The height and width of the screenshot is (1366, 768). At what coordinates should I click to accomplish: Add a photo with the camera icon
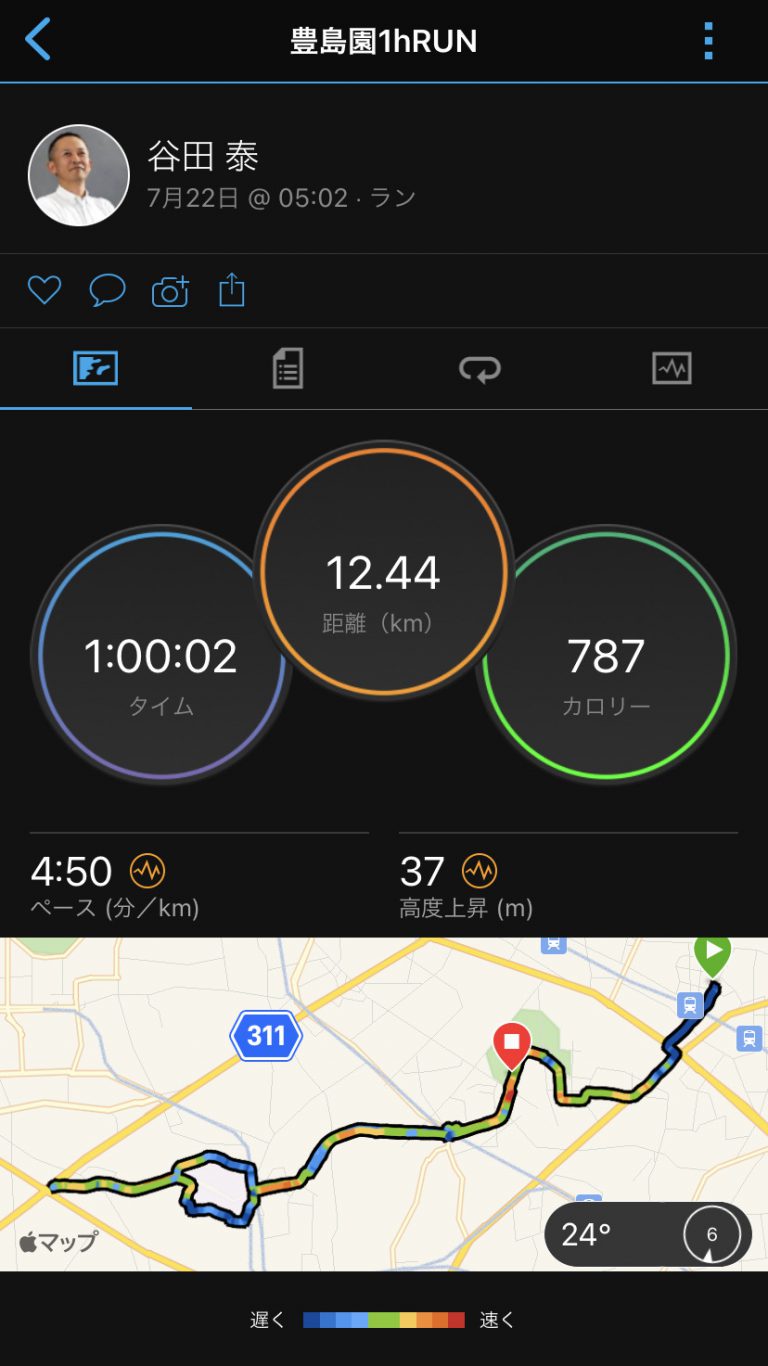pos(170,291)
